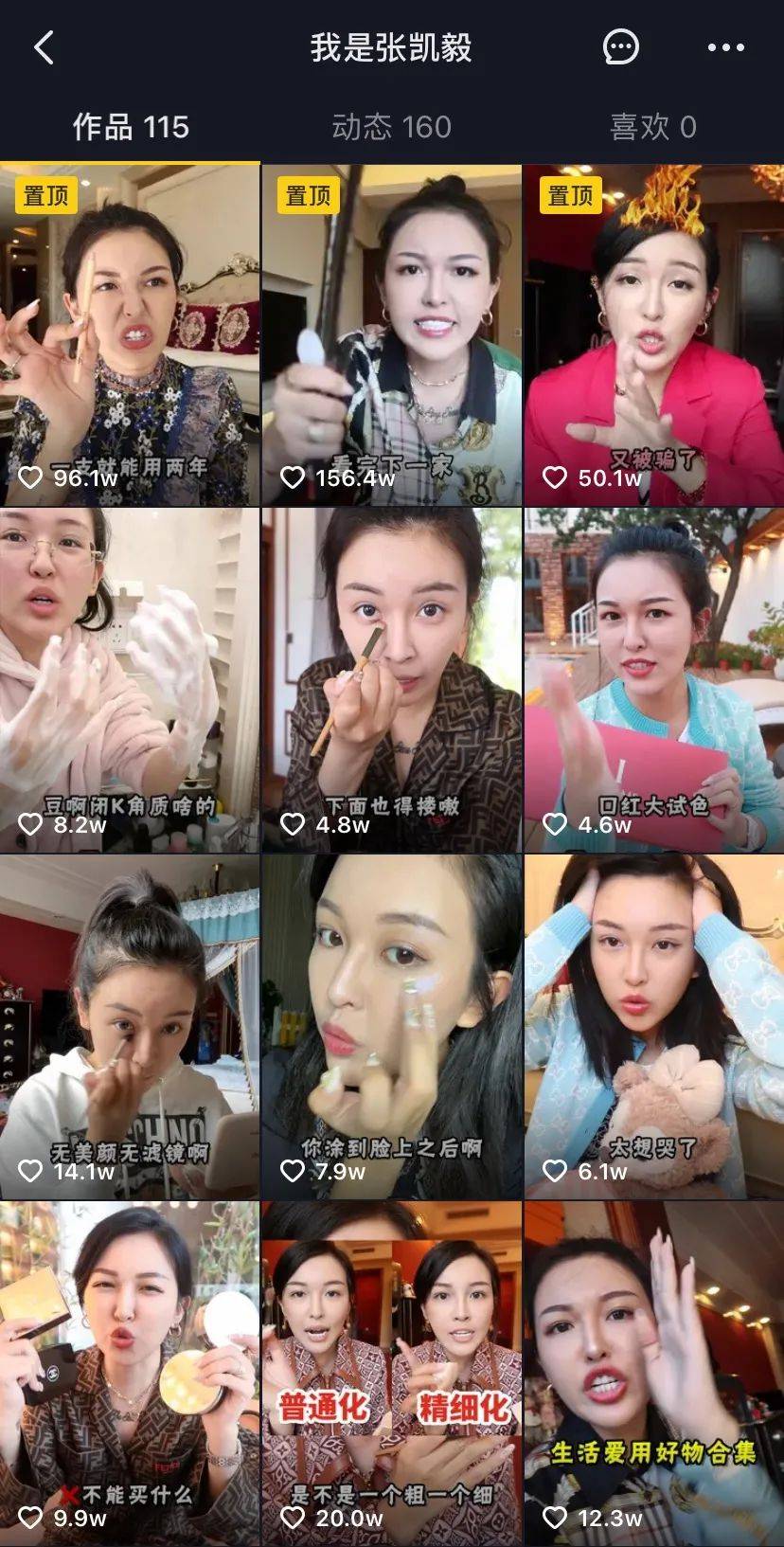This screenshot has height=1547, width=784.
Task: View the video with 7.9w likes
Action: (391, 1027)
